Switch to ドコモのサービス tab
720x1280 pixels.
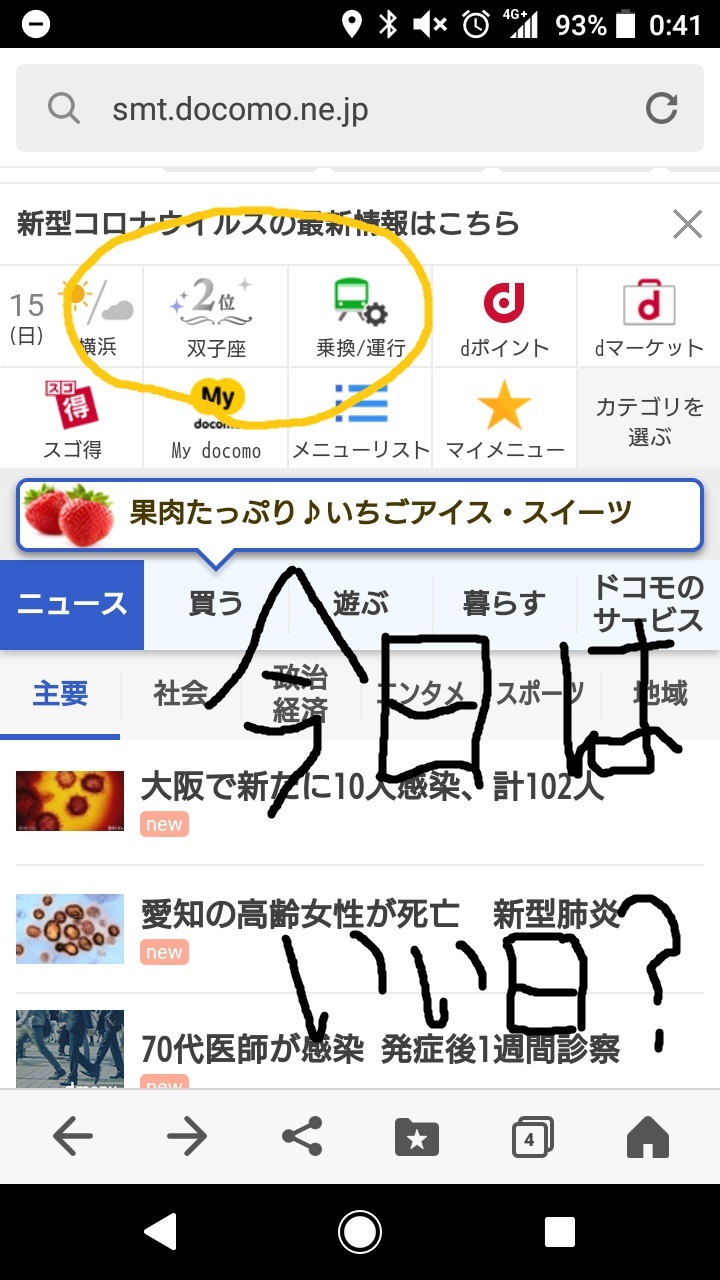(x=648, y=604)
